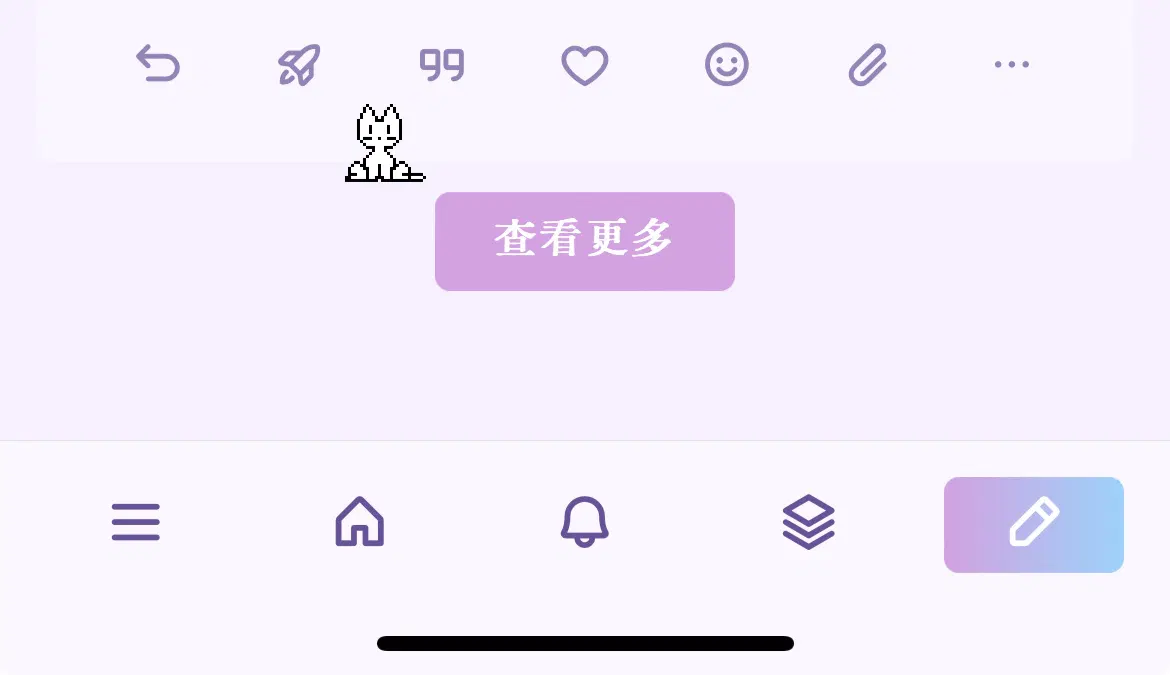Reply to this post
Screen dimensions: 1170x675
(157, 65)
